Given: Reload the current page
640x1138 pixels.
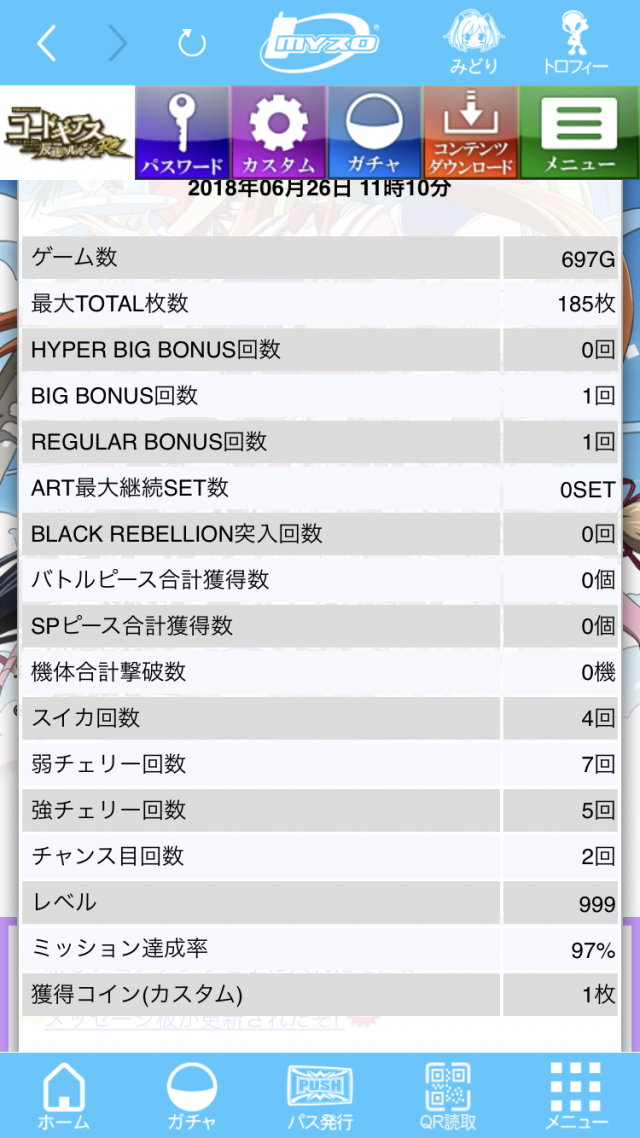Looking at the screenshot, I should click(191, 43).
